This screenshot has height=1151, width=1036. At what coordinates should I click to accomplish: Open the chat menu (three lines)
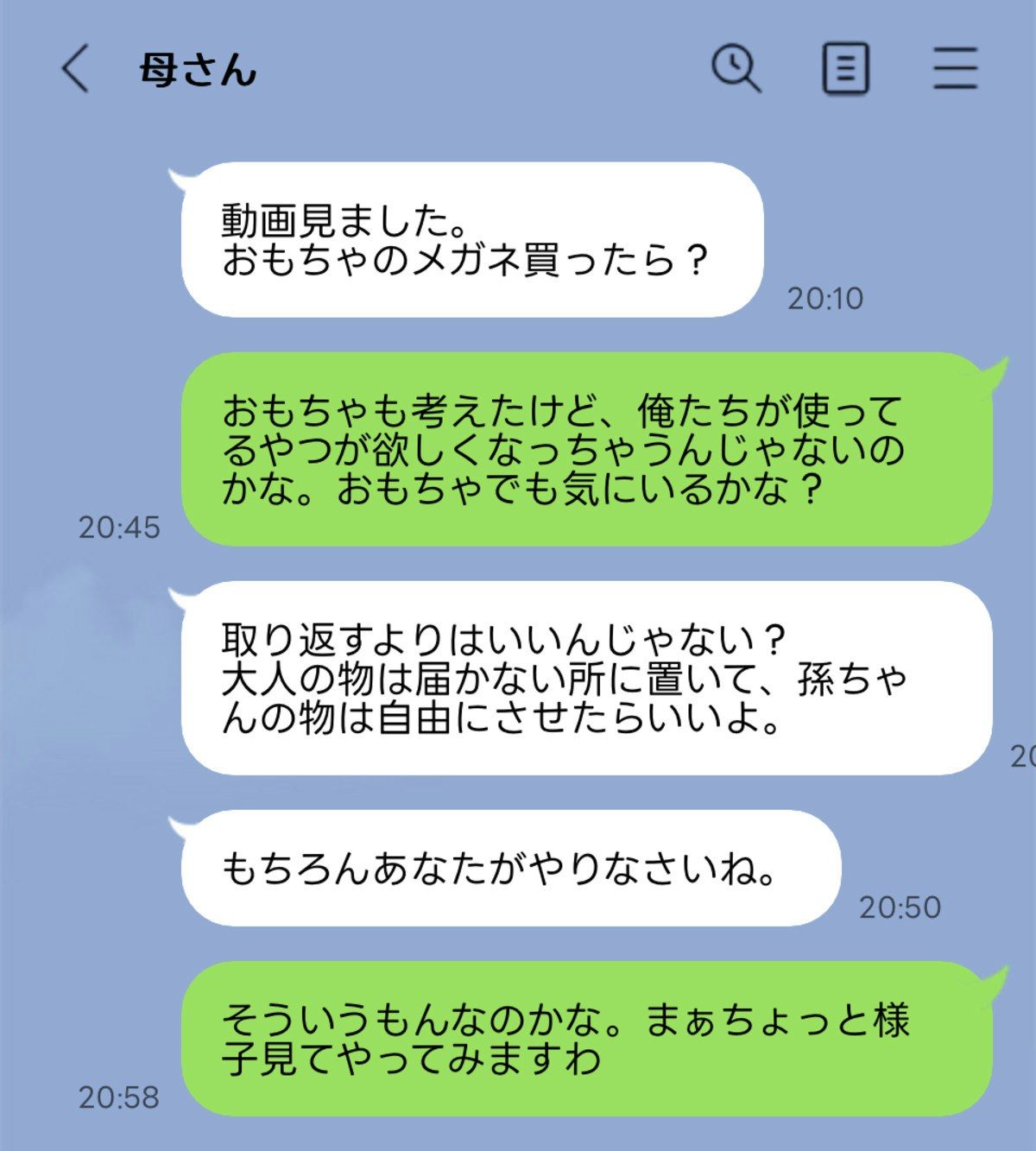tap(955, 69)
